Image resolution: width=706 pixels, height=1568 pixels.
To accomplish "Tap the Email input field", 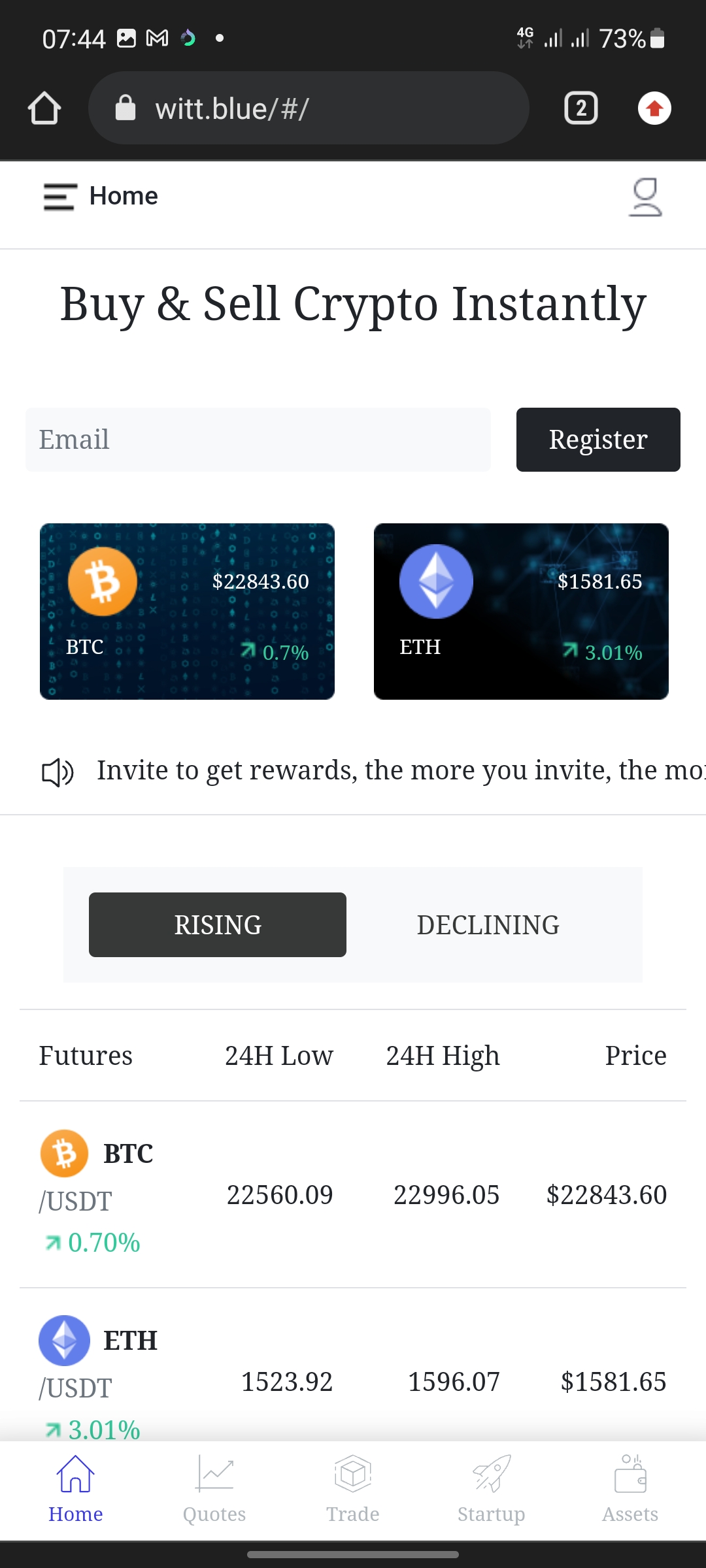I will click(x=258, y=440).
